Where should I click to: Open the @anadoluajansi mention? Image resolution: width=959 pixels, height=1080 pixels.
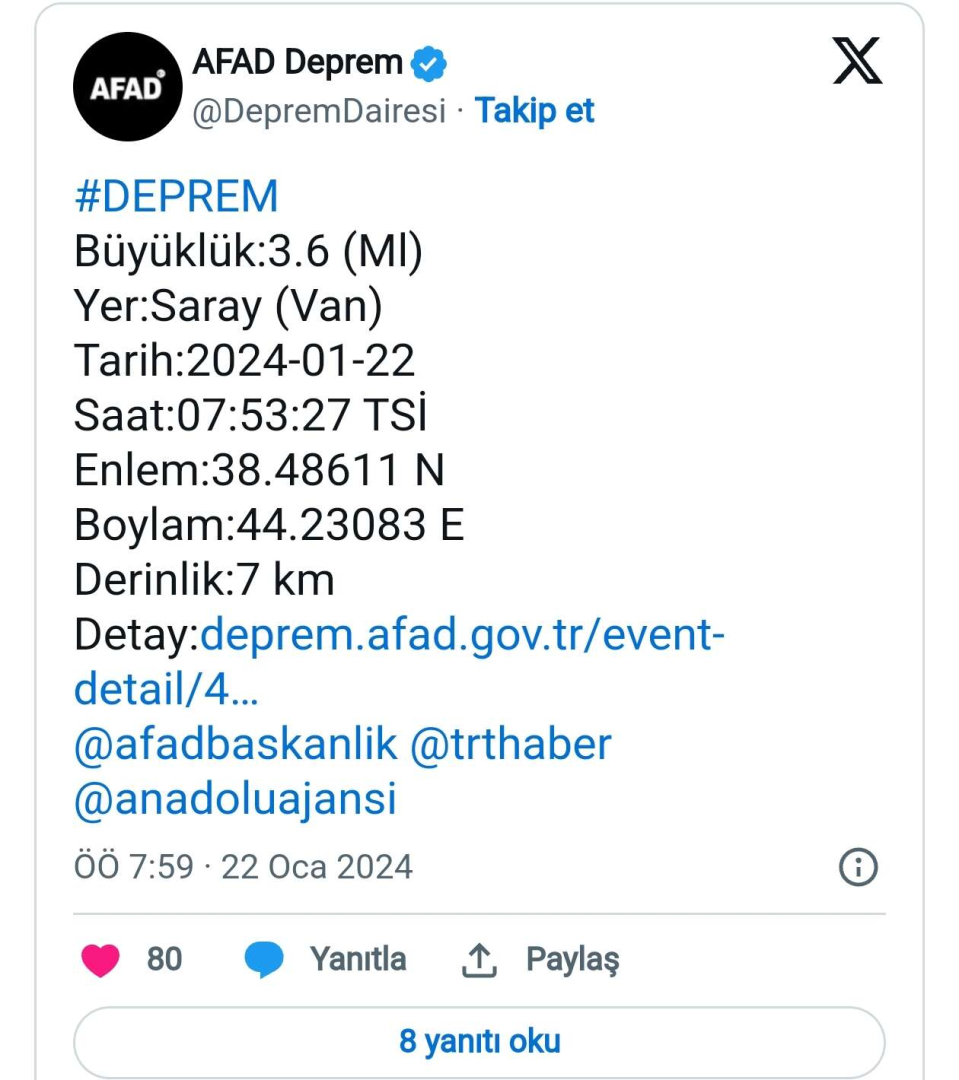pyautogui.click(x=235, y=799)
